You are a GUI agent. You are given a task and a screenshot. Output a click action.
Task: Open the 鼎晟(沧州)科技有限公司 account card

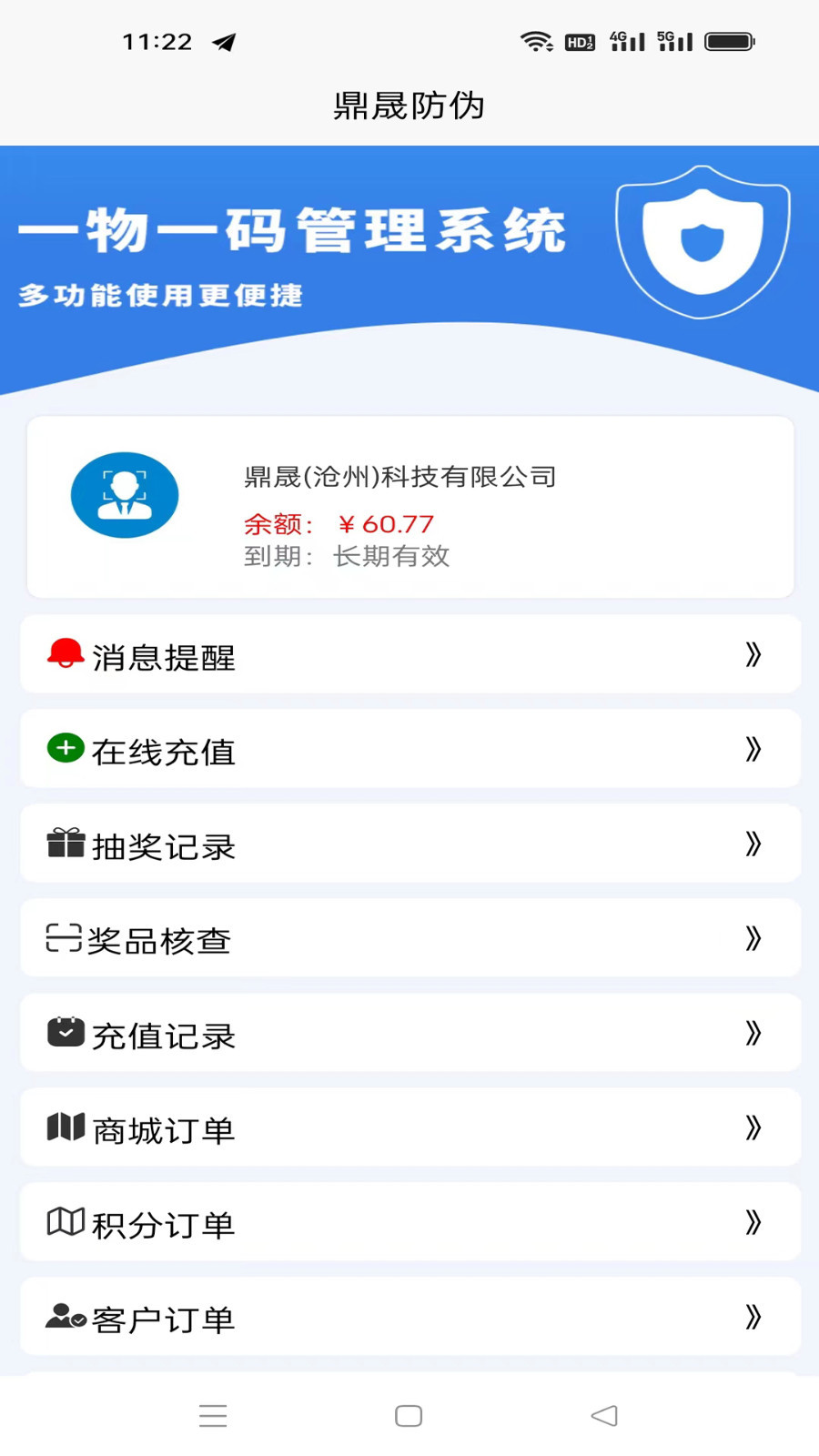point(410,507)
